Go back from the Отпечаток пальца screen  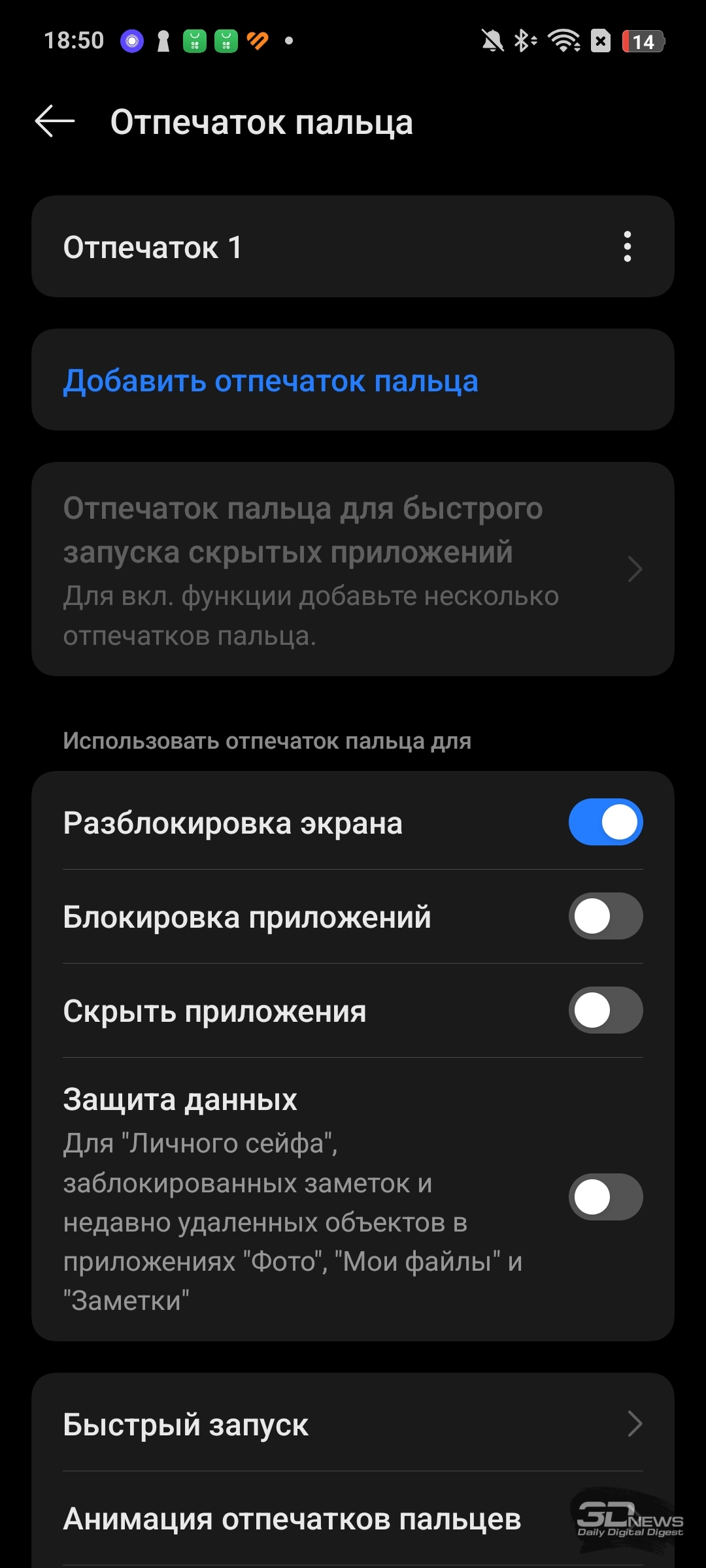(x=55, y=122)
